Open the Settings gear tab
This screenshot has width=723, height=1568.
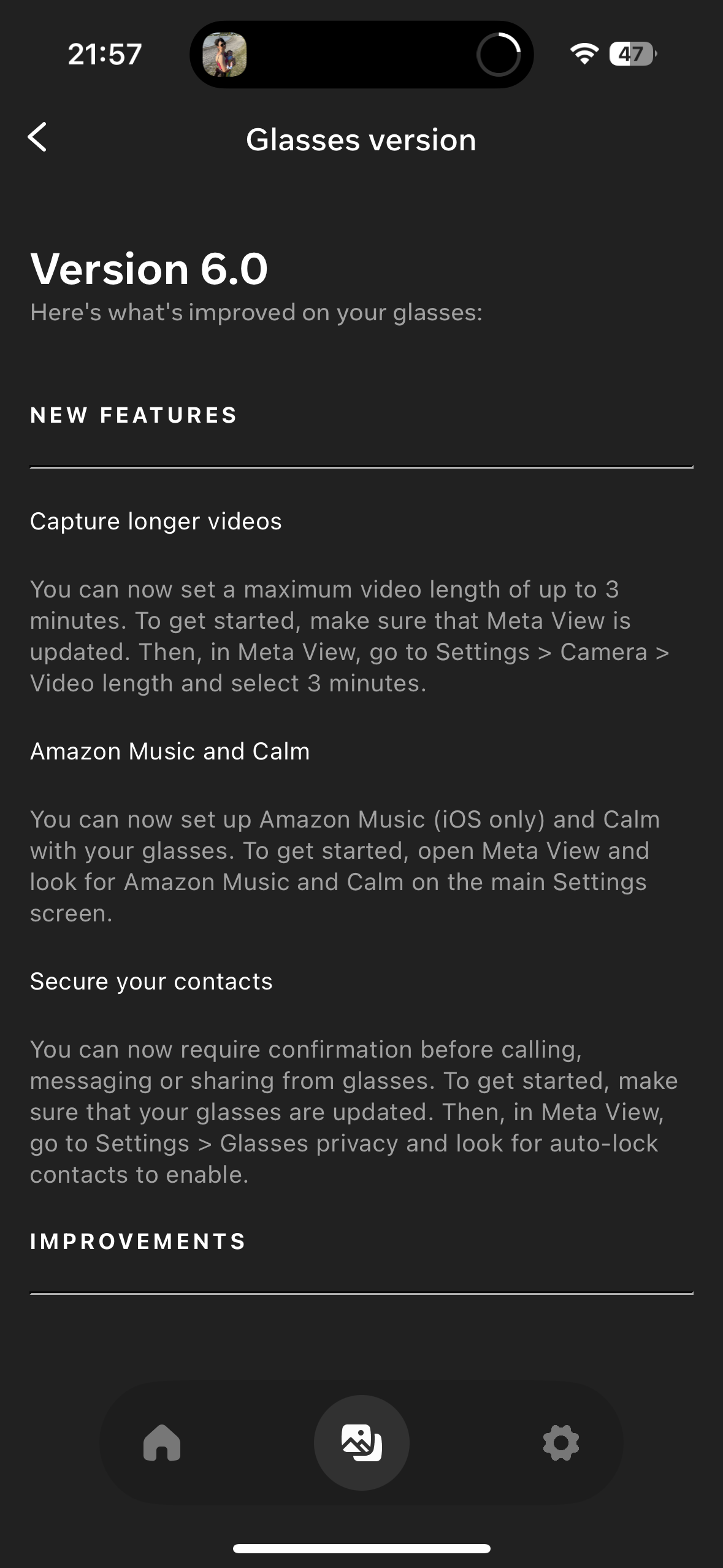point(560,1443)
